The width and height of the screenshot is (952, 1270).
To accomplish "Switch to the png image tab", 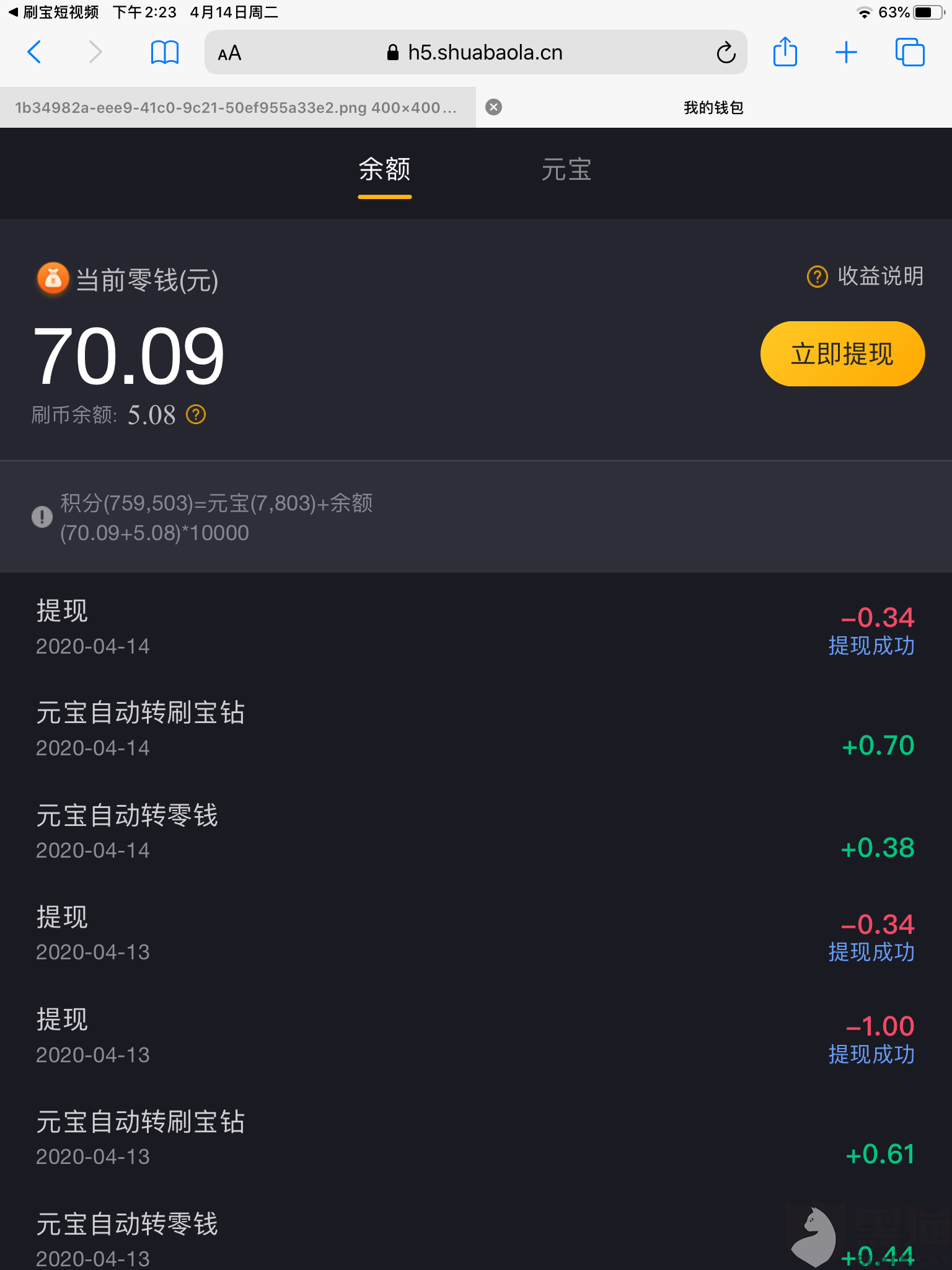I will (236, 108).
